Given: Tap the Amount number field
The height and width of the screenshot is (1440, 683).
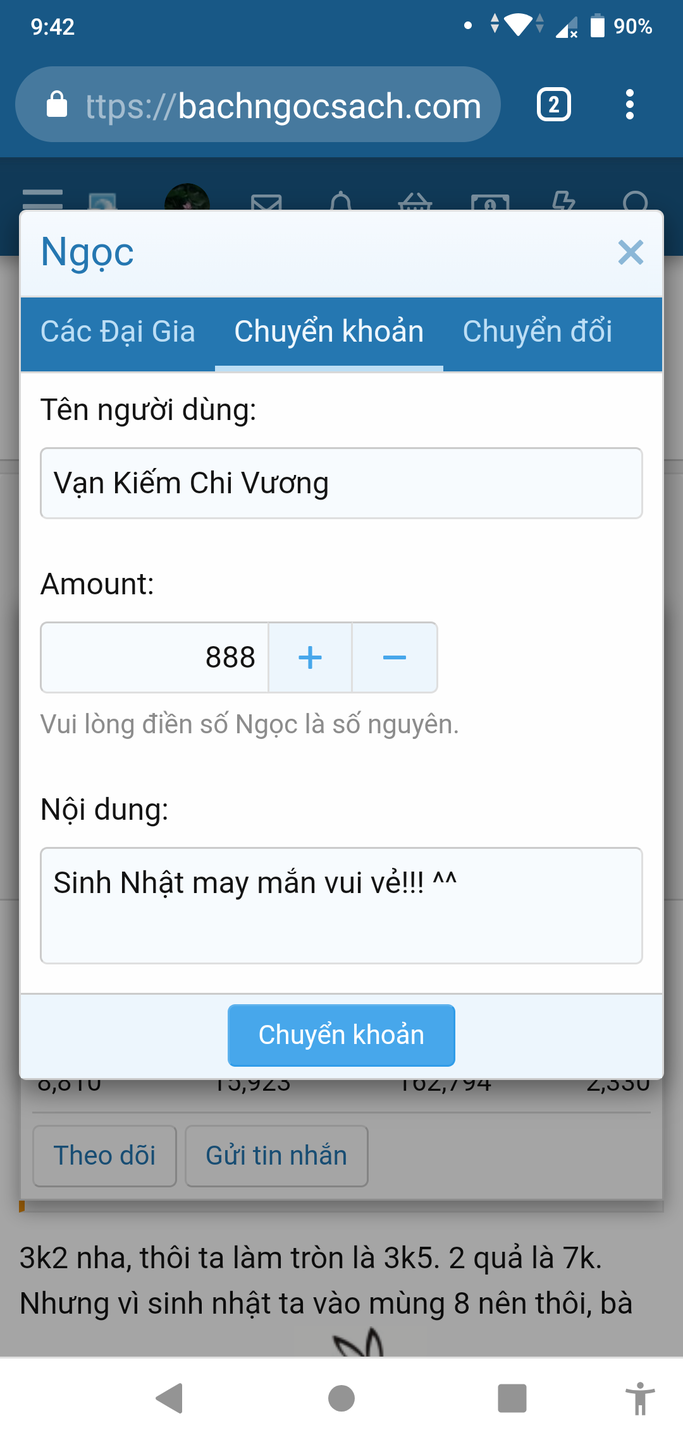Looking at the screenshot, I should click(155, 657).
